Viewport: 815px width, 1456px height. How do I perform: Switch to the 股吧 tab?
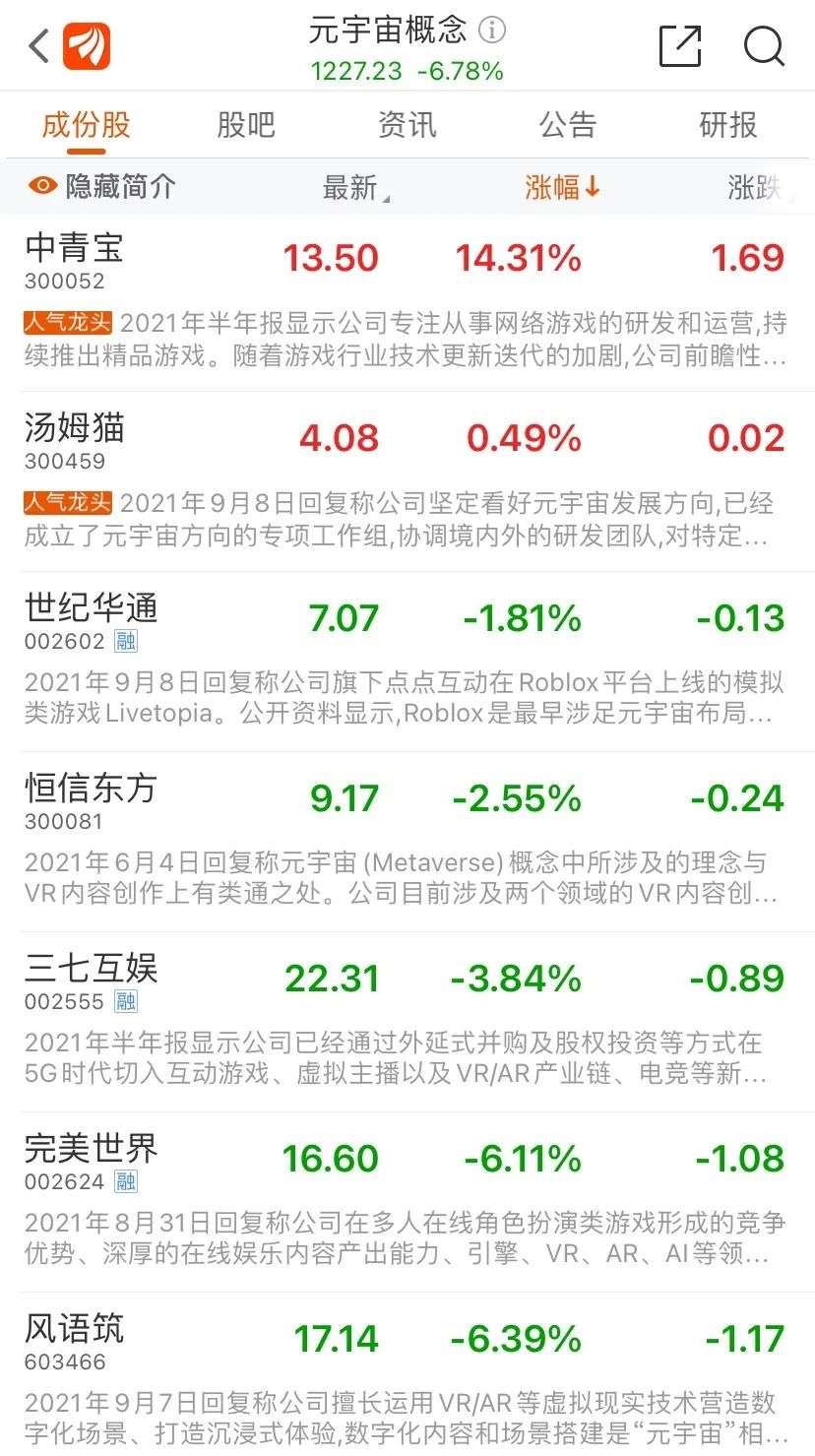[x=246, y=125]
